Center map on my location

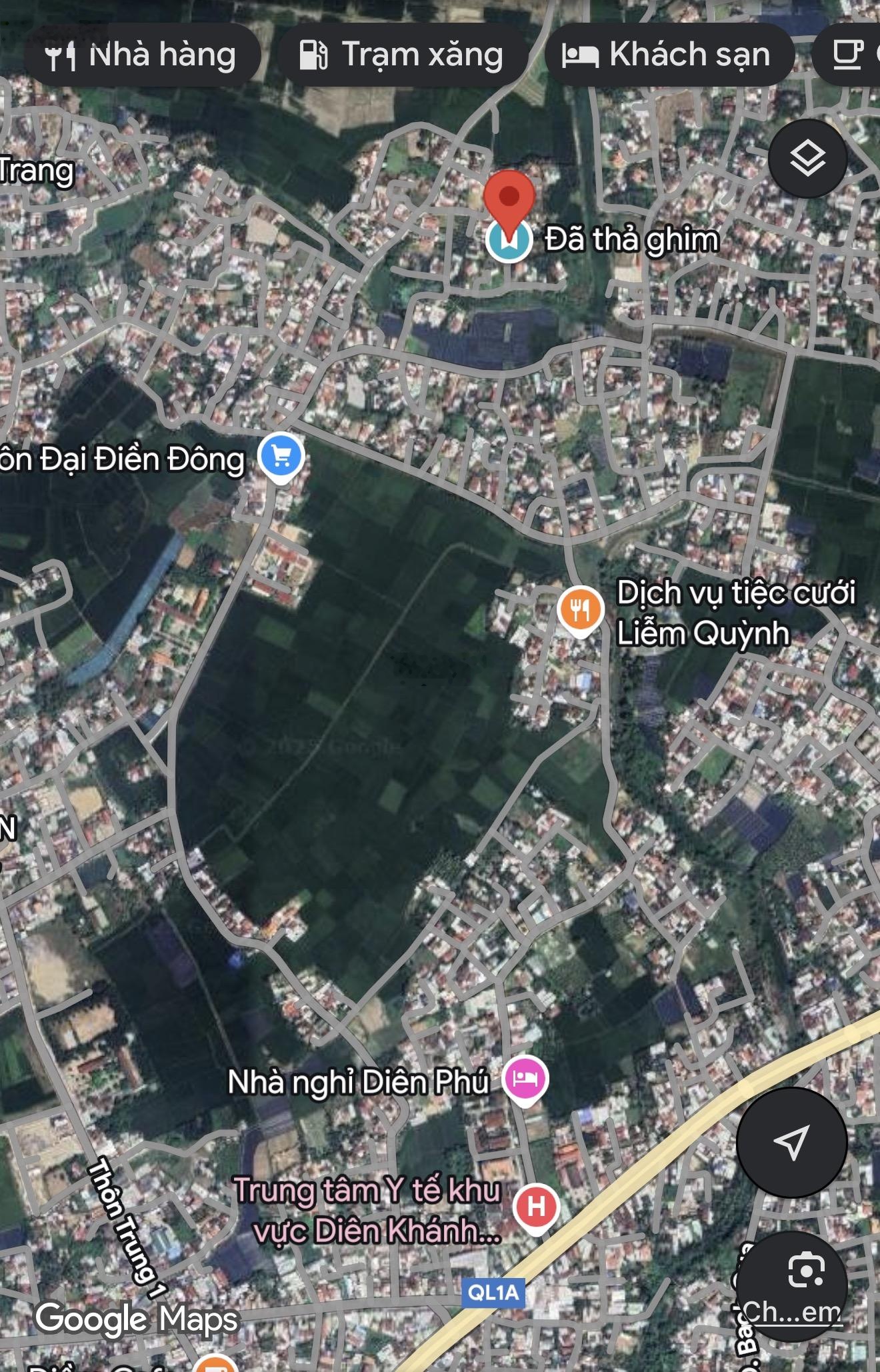point(791,1142)
